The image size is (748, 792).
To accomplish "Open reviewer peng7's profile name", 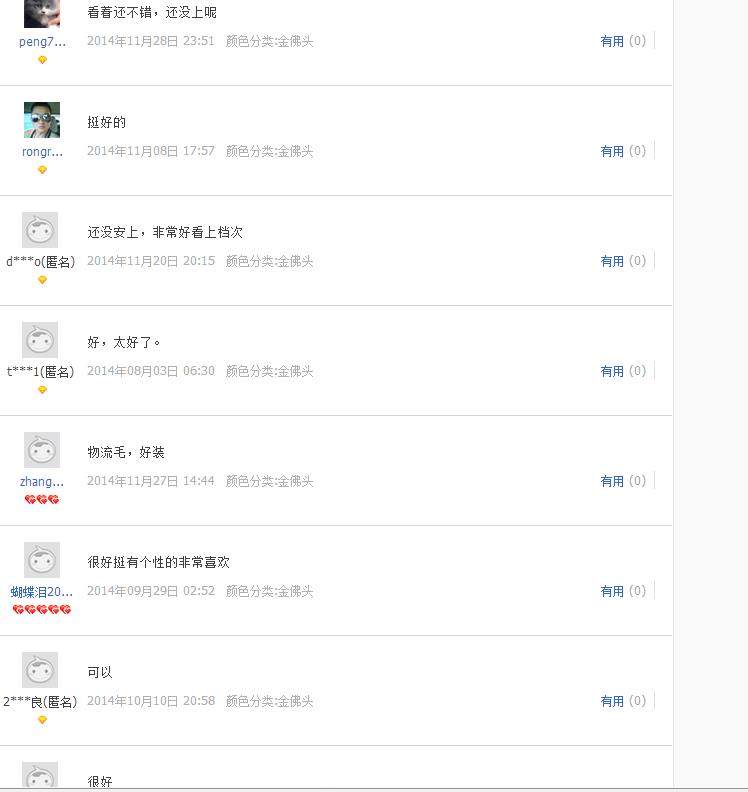I will pos(42,42).
